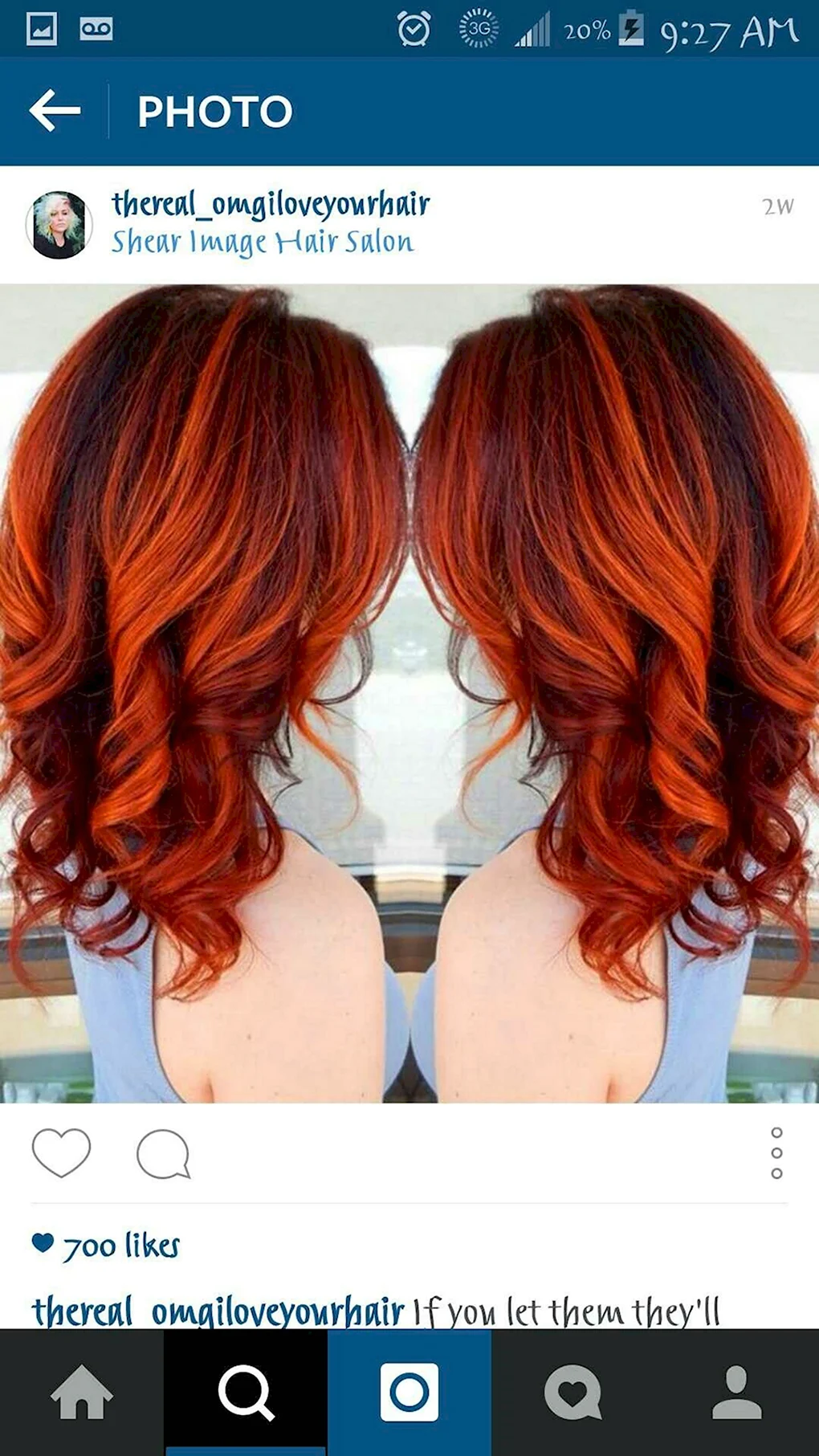Open thereal_omgiloveyourhair profile picture
Screen dimensions: 819x1456
58,225
